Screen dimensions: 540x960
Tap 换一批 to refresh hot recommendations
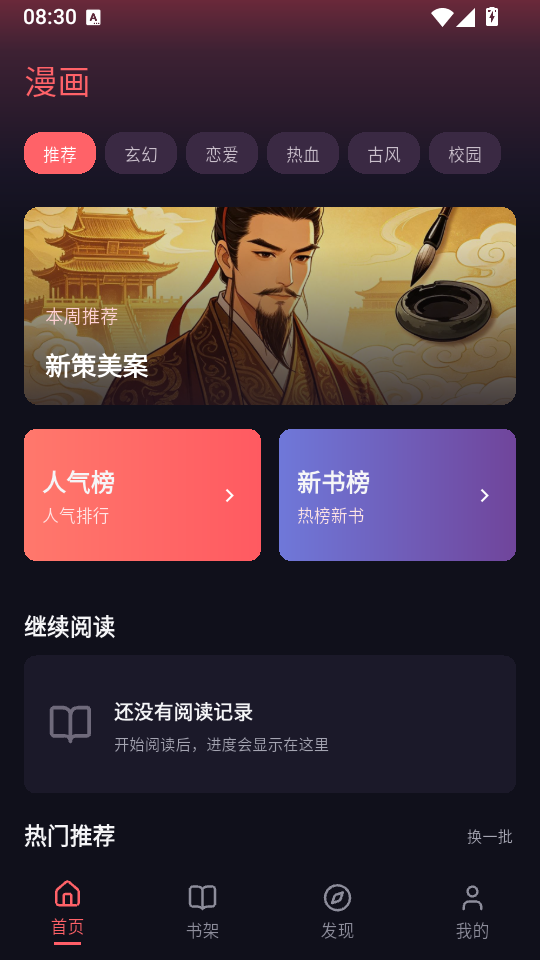[x=490, y=836]
